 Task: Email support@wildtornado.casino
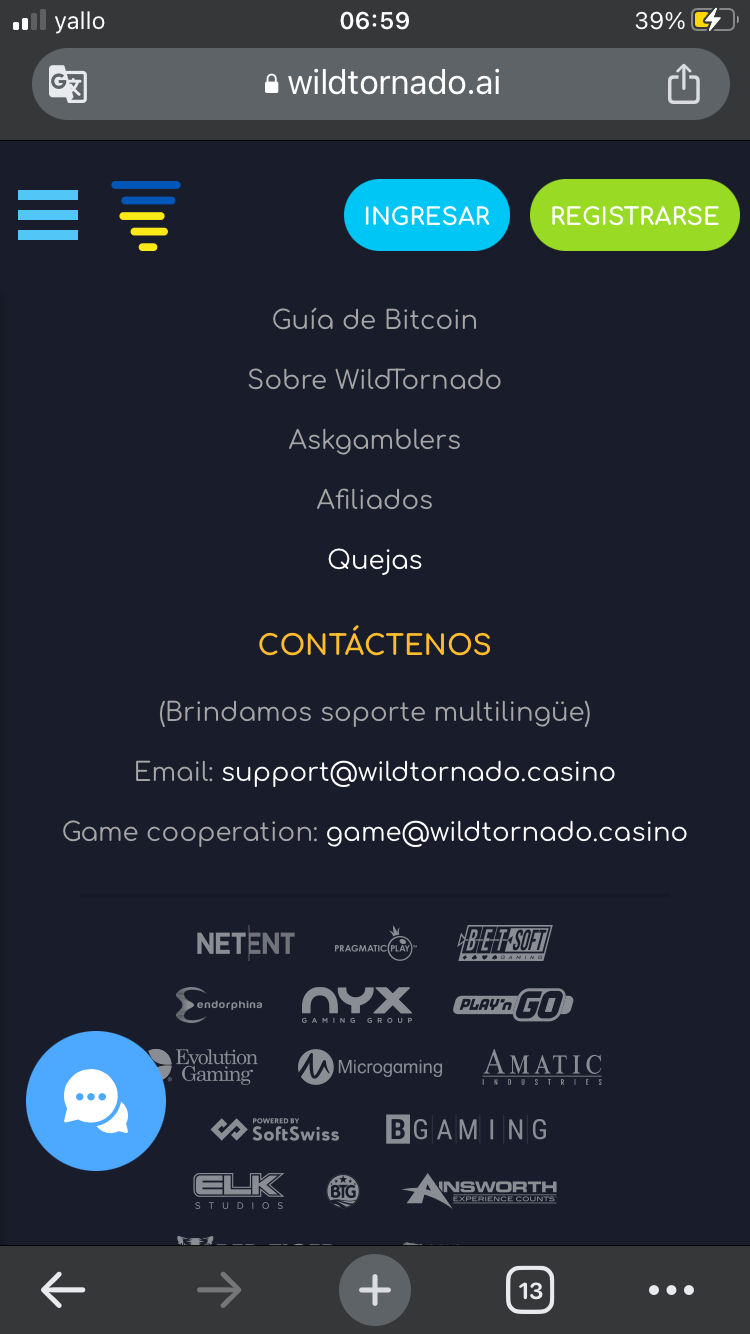coord(418,772)
